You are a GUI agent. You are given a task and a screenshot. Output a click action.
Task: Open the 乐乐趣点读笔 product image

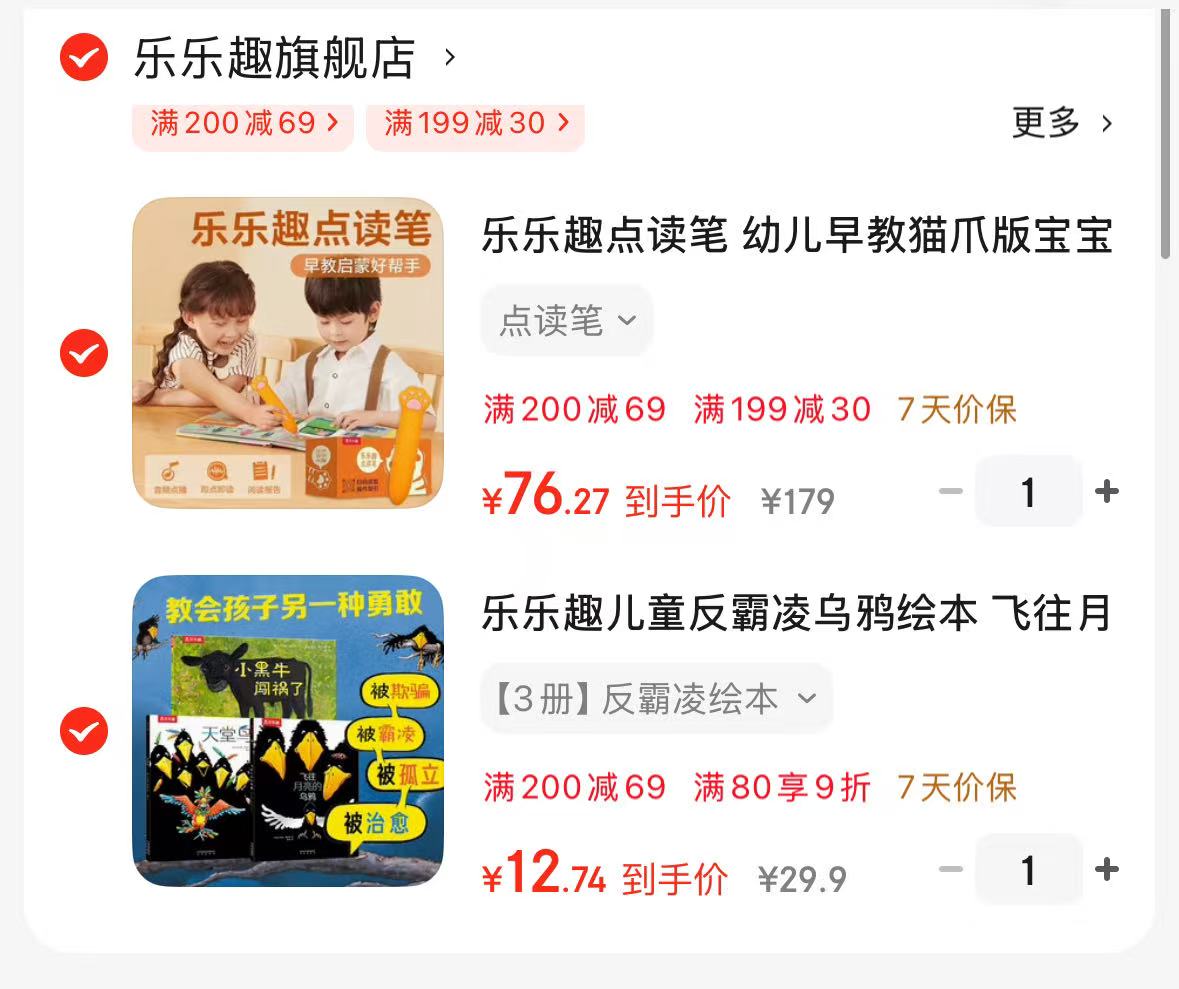pyautogui.click(x=288, y=352)
